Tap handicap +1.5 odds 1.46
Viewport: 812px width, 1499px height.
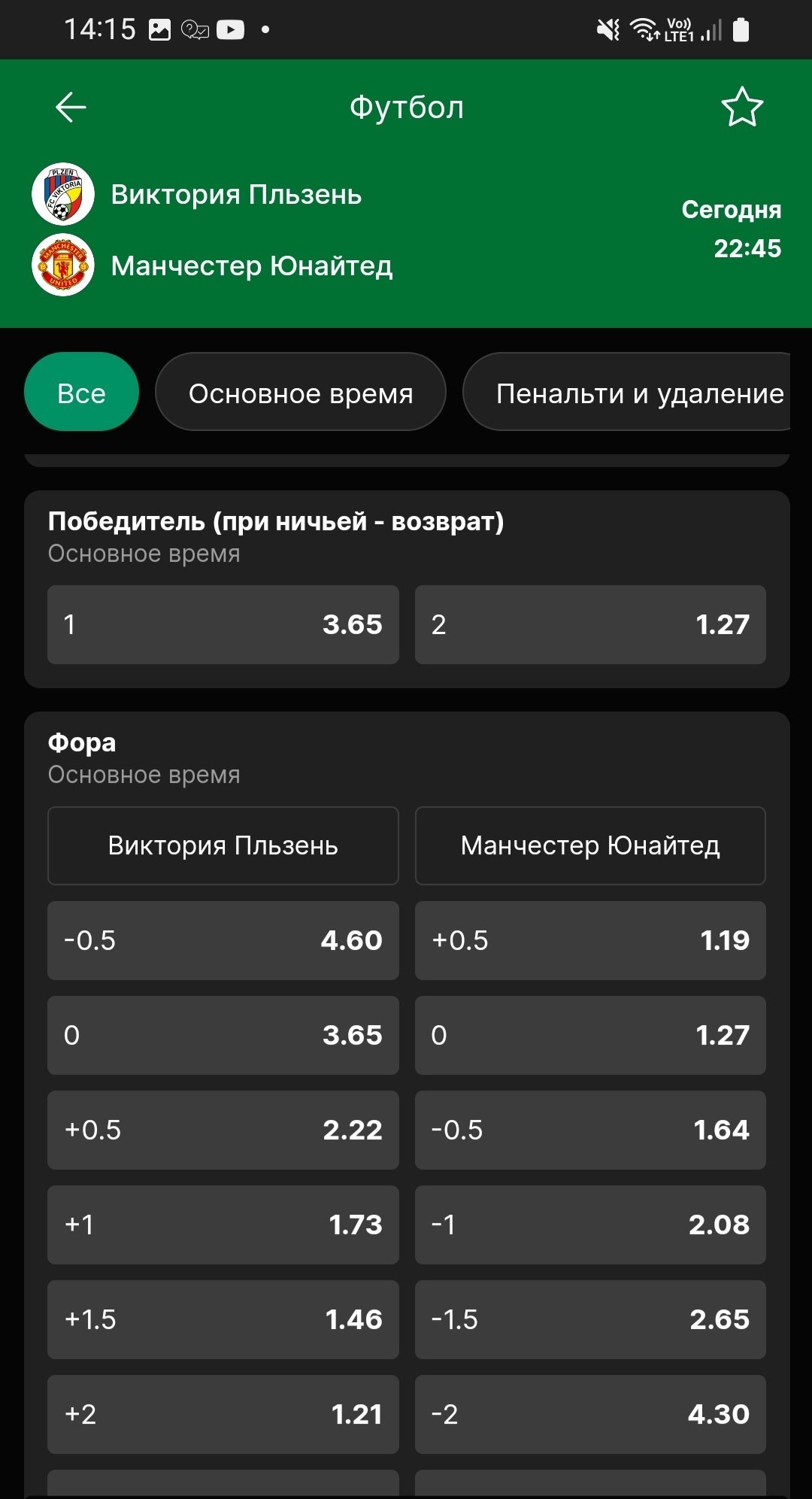pos(223,1319)
